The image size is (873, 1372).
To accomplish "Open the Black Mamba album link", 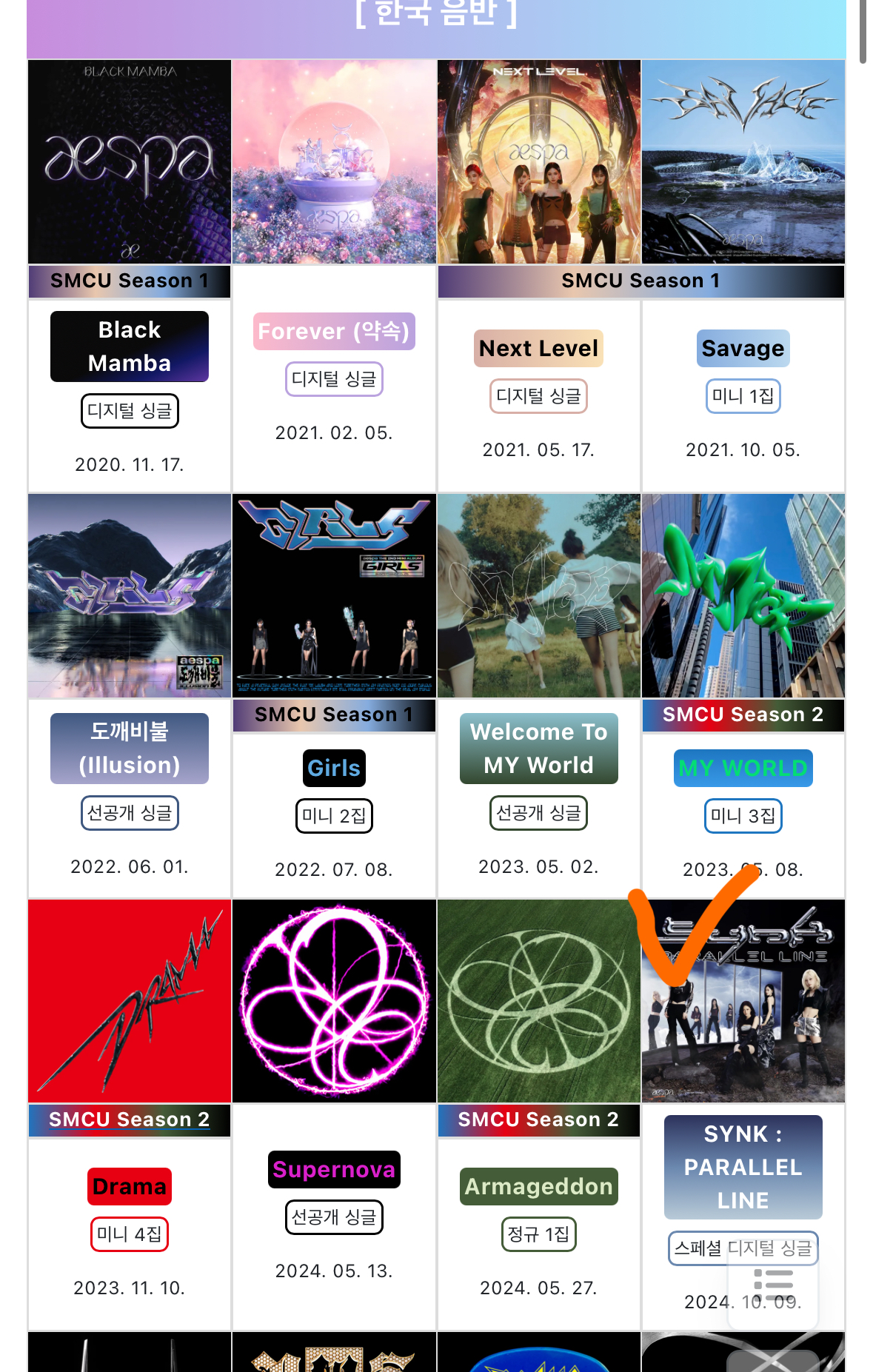I will [130, 347].
